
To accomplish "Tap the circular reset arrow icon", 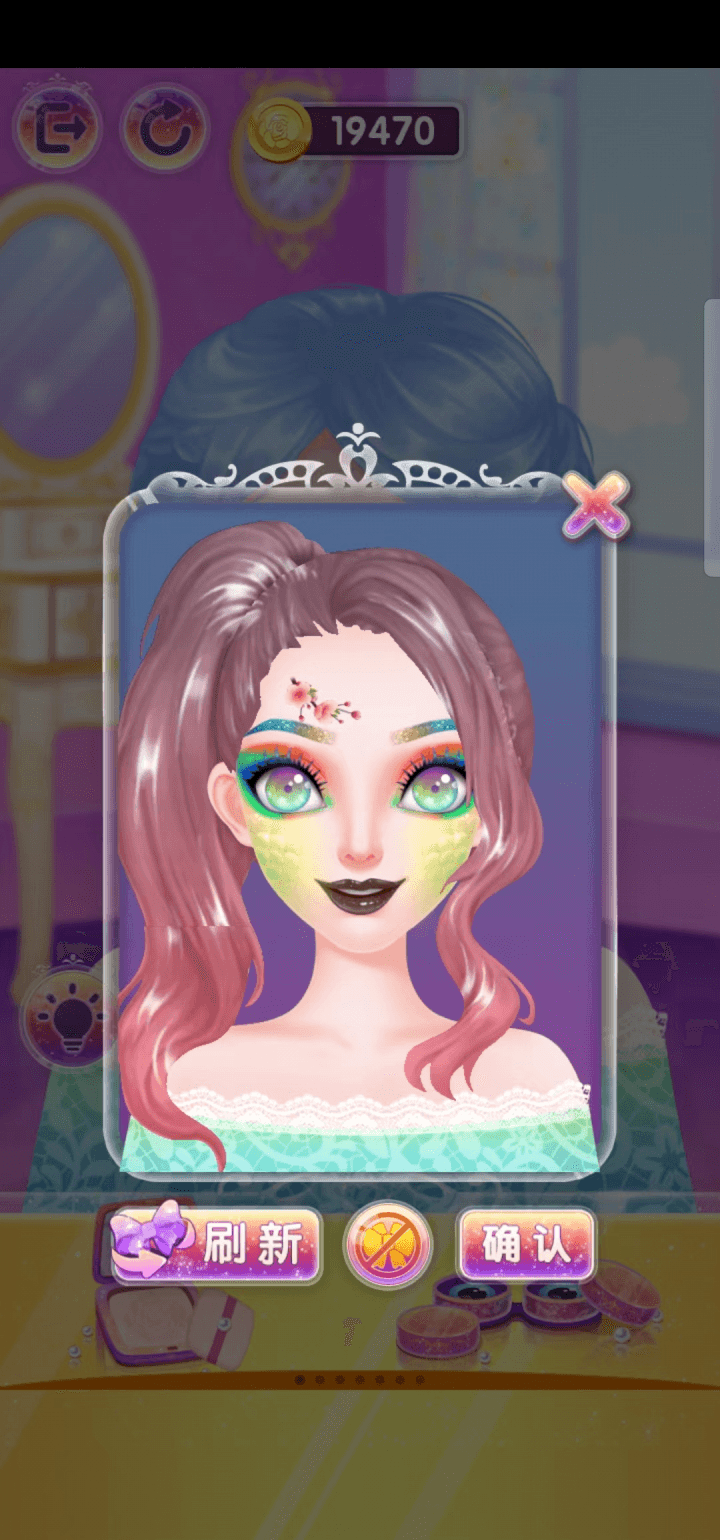I will (163, 128).
